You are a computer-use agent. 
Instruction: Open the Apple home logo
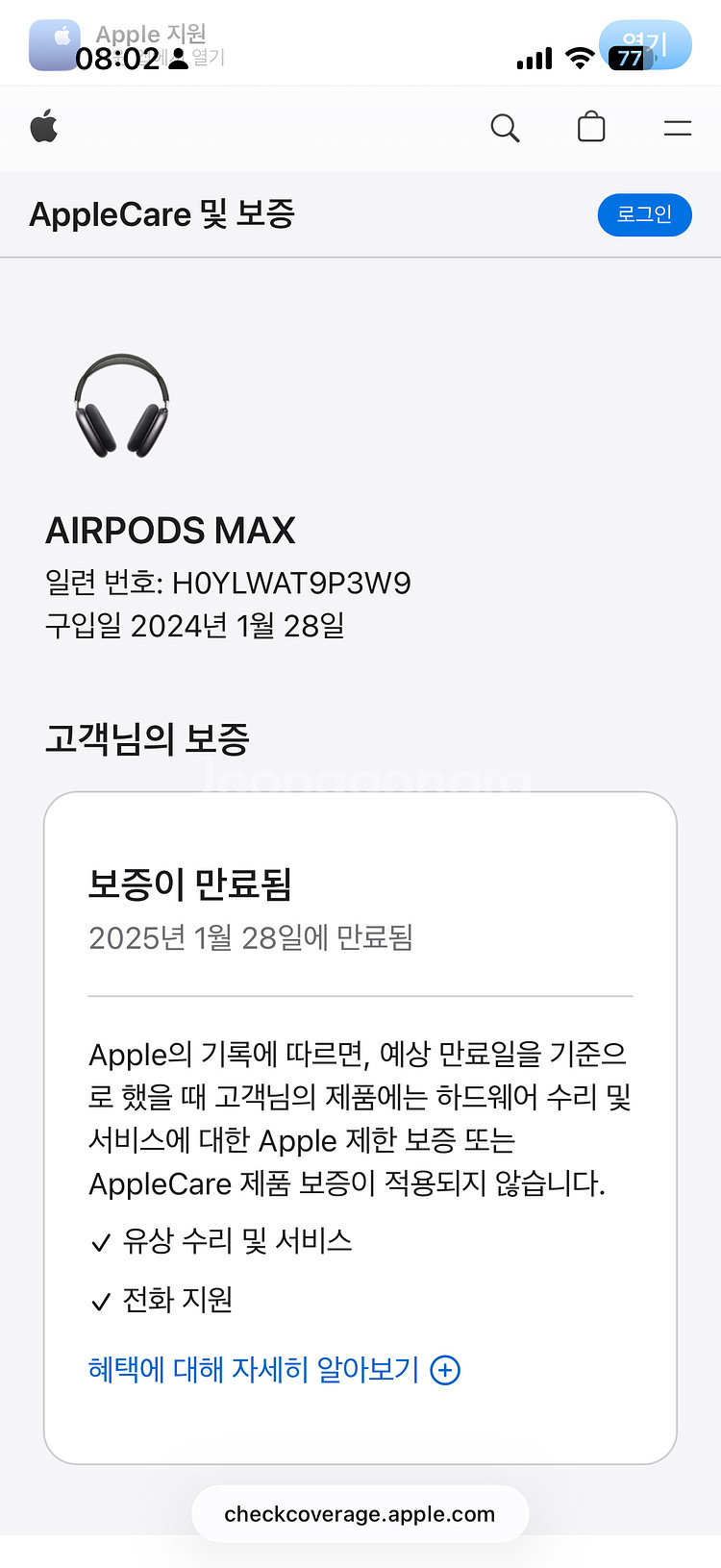44,127
